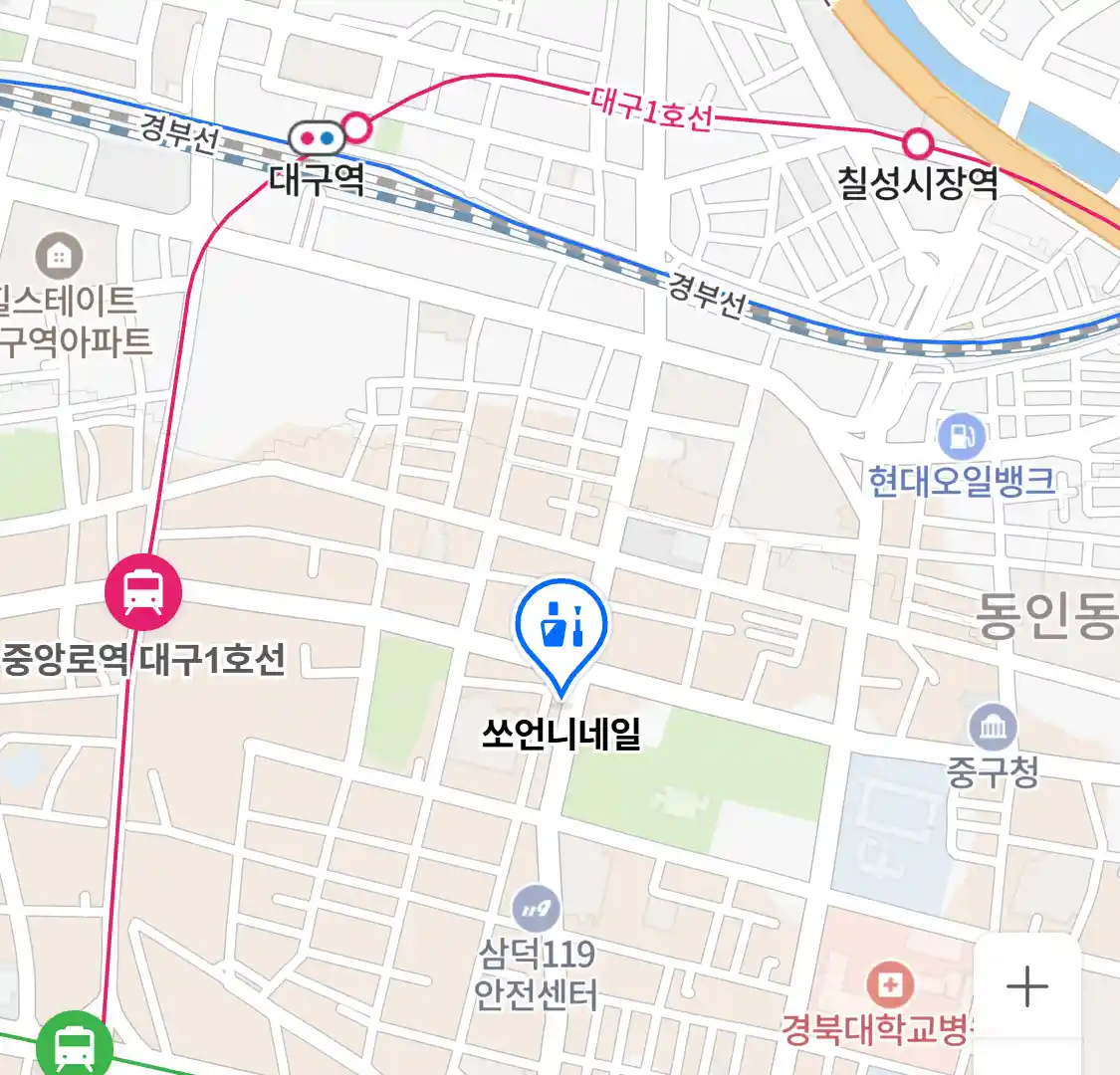Select the 경북대학교병원 hospital marker
The width and height of the screenshot is (1120, 1075).
tap(889, 985)
